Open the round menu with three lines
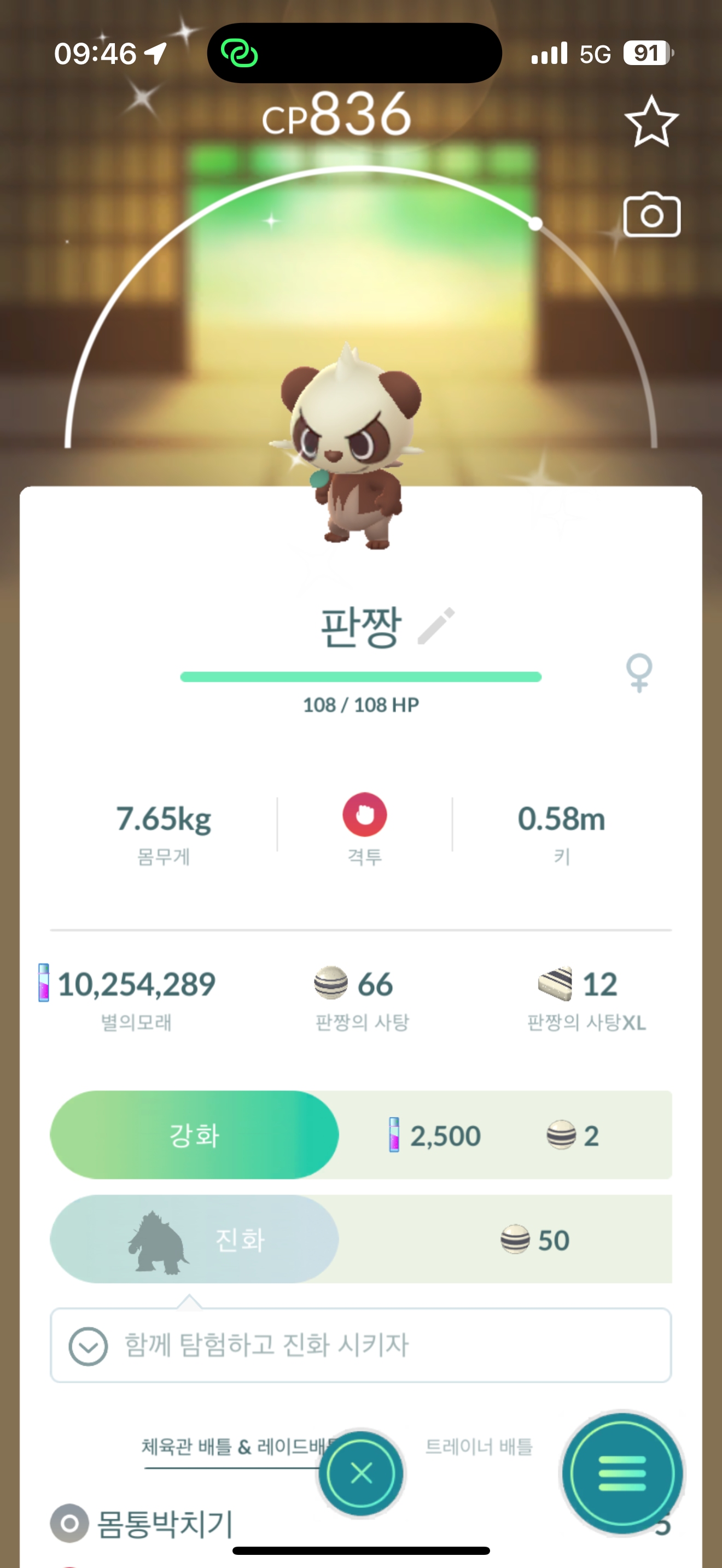Screen dimensions: 722x1568 click(x=621, y=1473)
